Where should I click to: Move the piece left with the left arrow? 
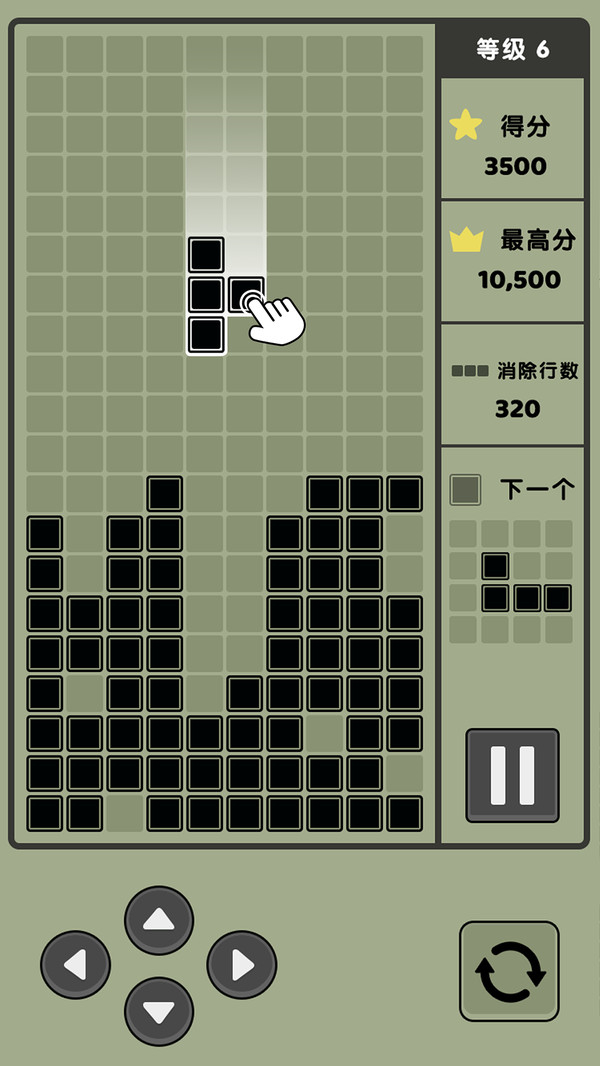click(x=75, y=965)
